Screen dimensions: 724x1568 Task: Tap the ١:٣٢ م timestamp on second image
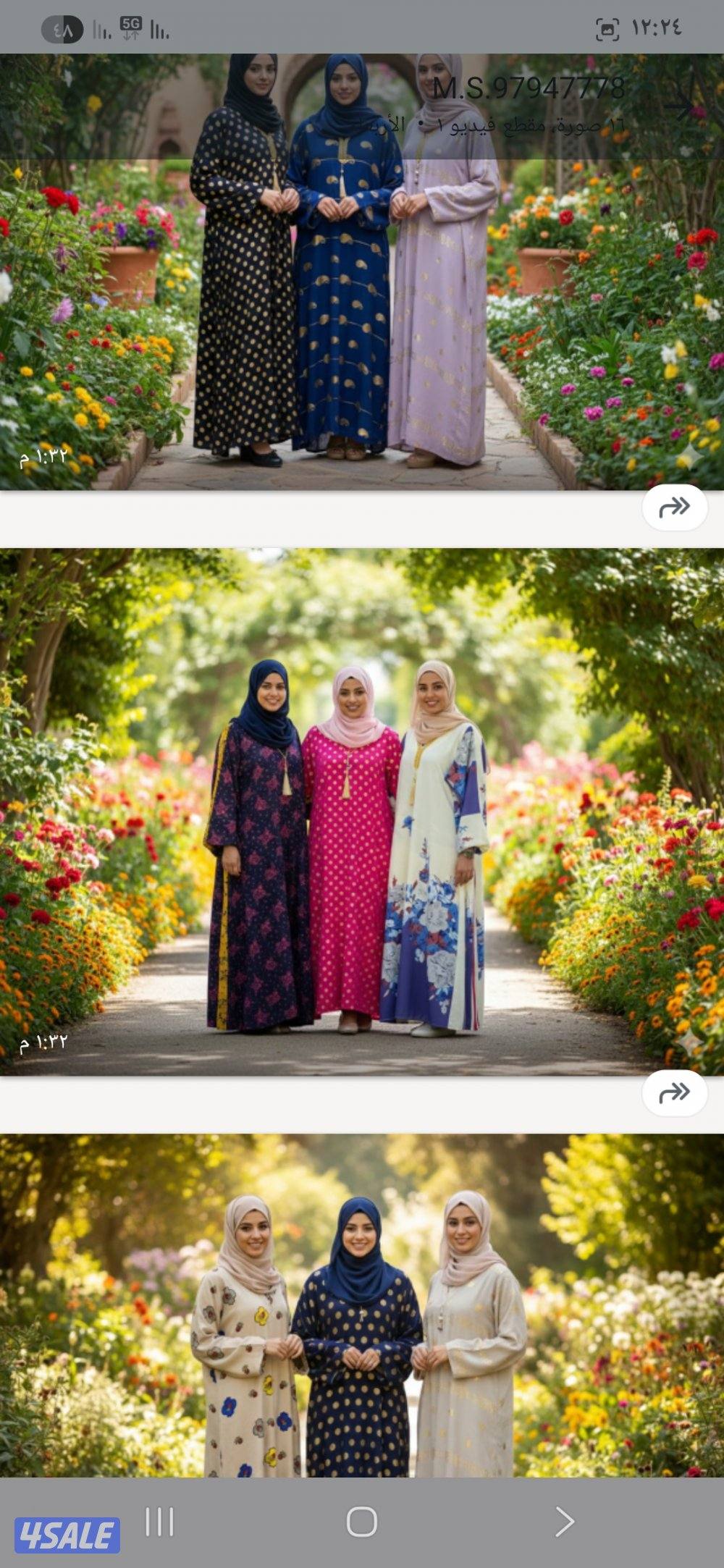click(x=43, y=1042)
